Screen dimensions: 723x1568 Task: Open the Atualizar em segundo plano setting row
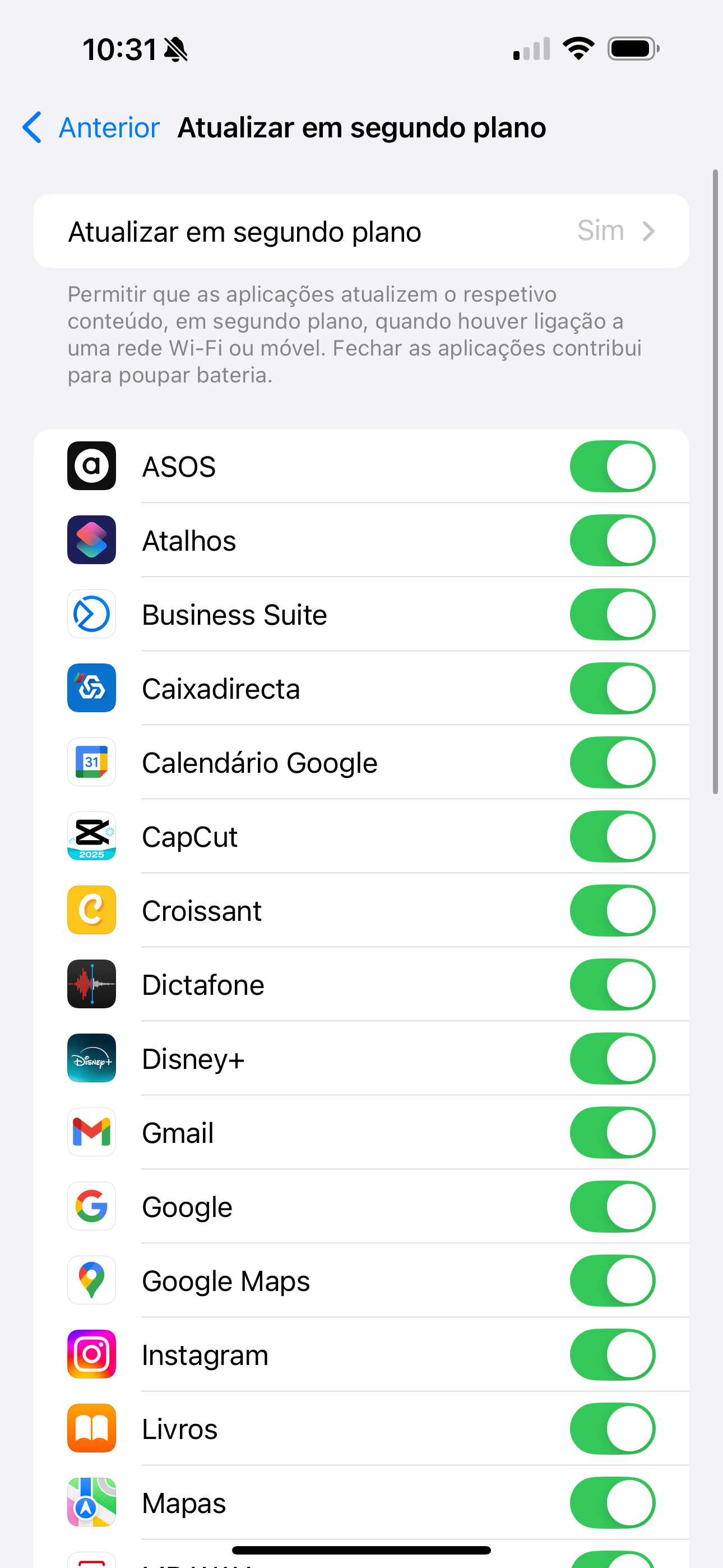tap(361, 231)
